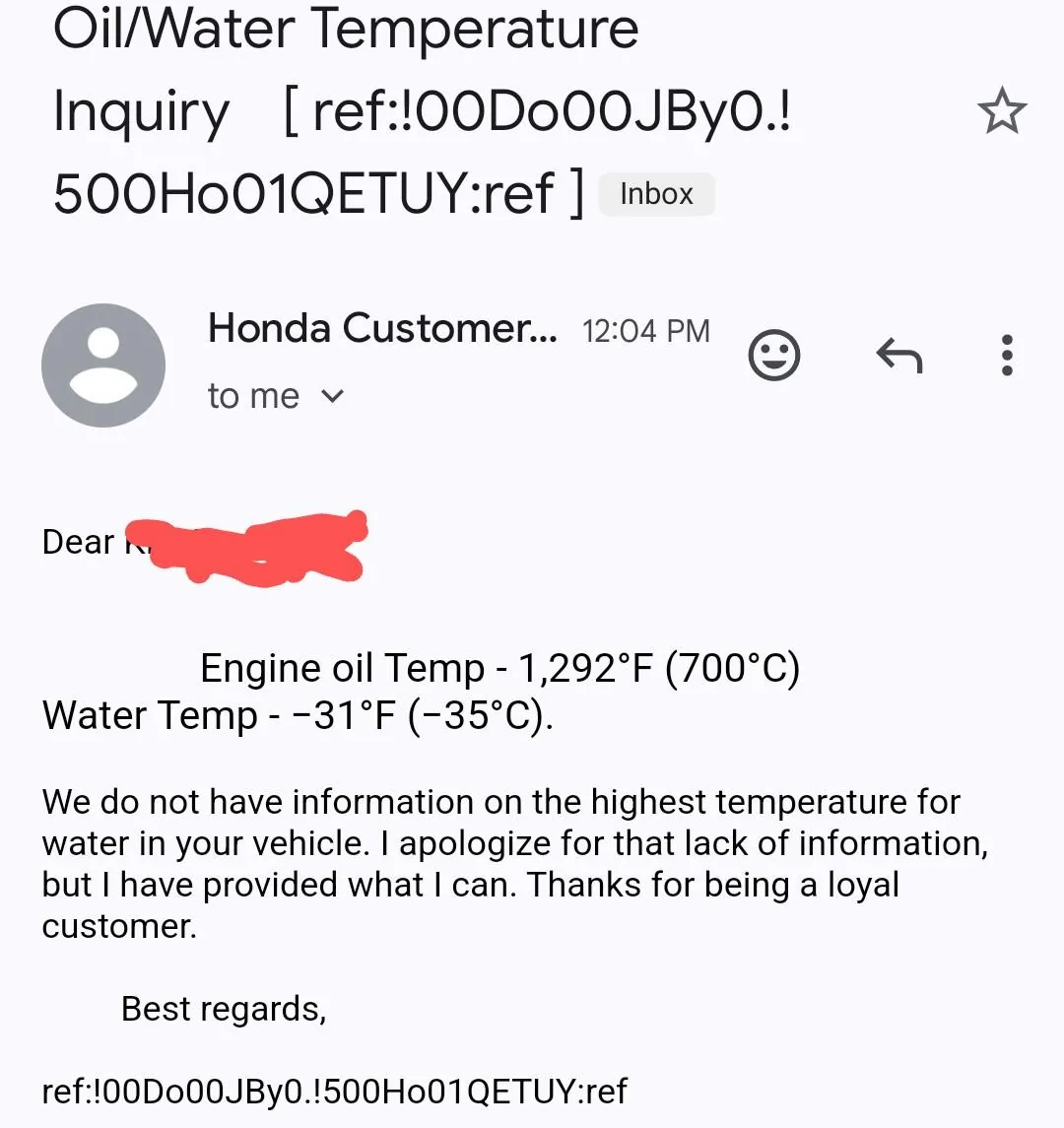Tap the Inbox label chip
This screenshot has height=1128, width=1064.
[656, 194]
